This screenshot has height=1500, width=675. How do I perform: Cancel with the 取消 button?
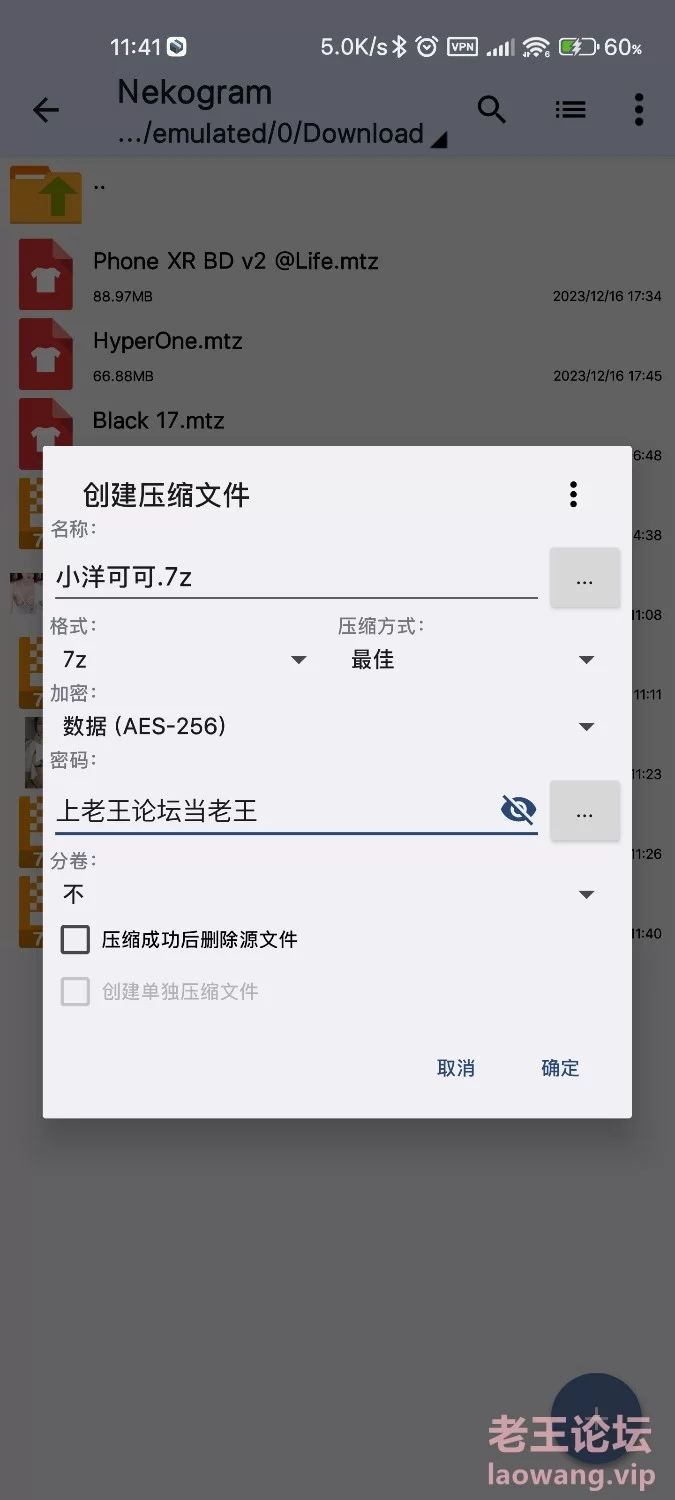pyautogui.click(x=455, y=1068)
